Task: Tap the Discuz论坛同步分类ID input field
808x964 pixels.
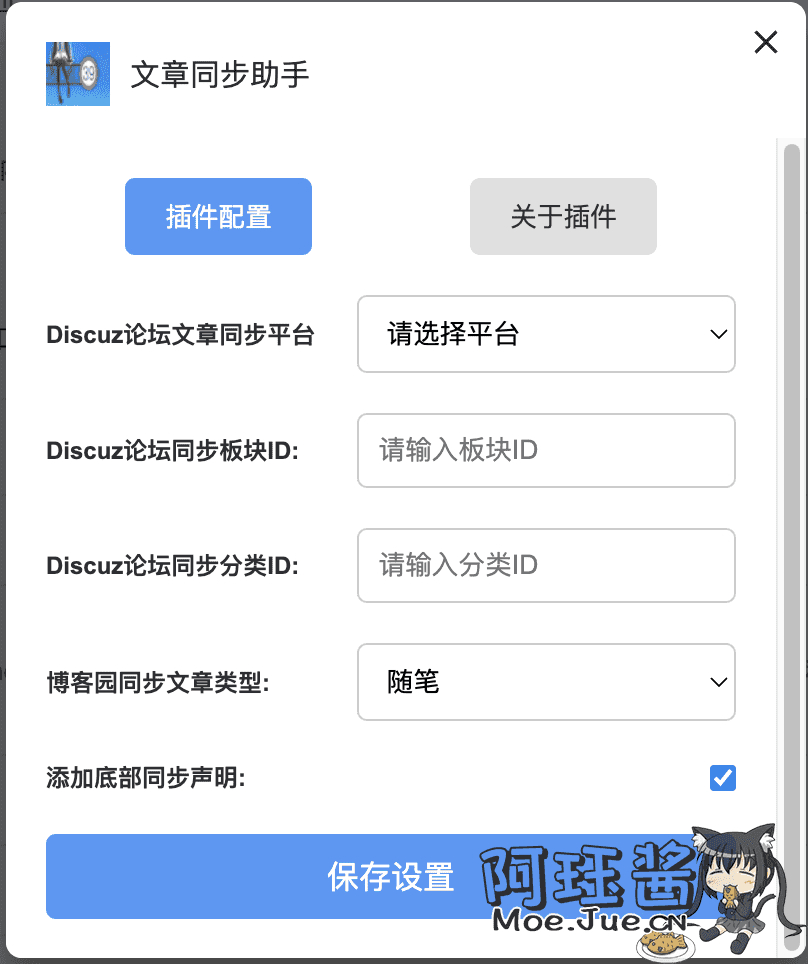Action: [546, 565]
